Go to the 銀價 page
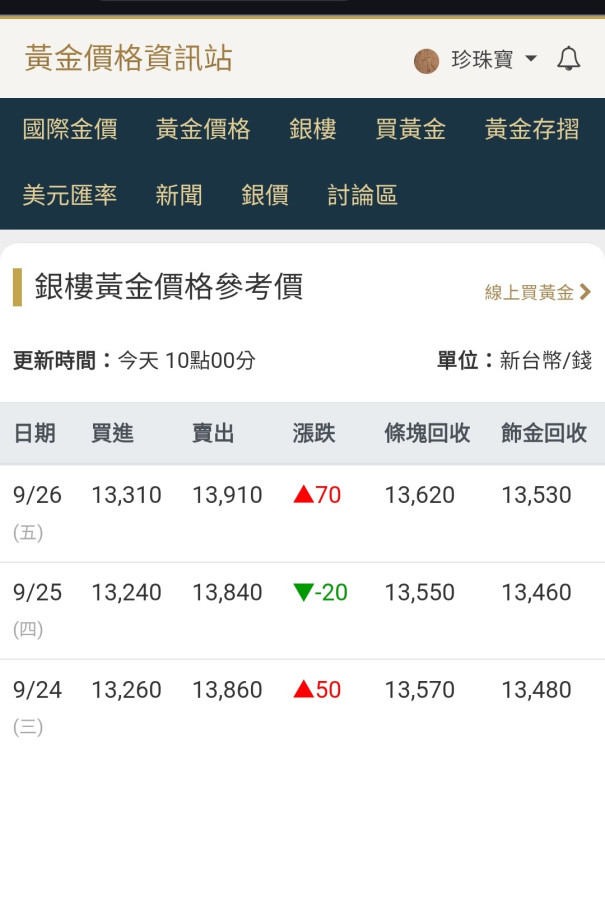 (265, 196)
